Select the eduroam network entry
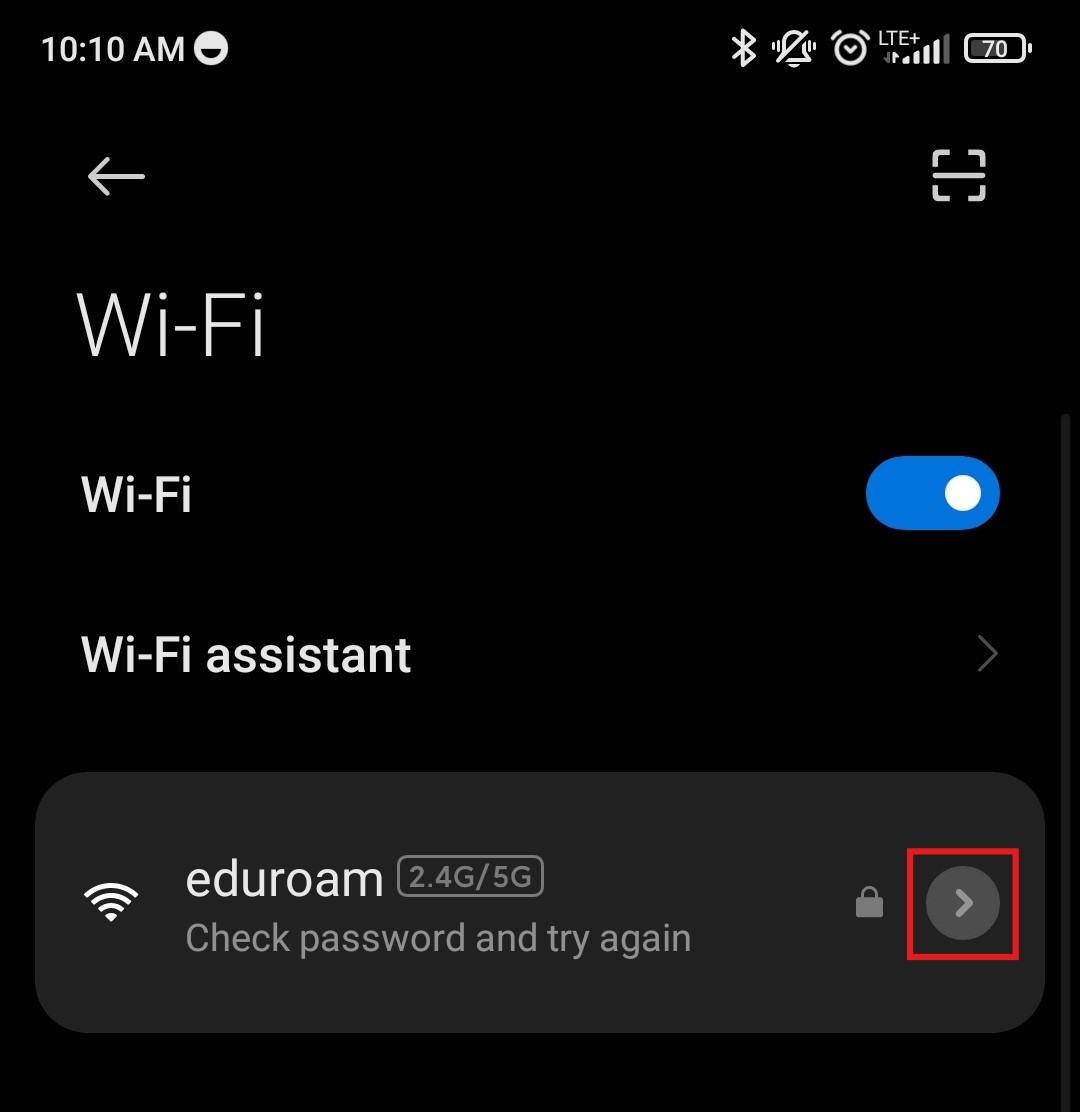This screenshot has width=1080, height=1112. tap(400, 901)
